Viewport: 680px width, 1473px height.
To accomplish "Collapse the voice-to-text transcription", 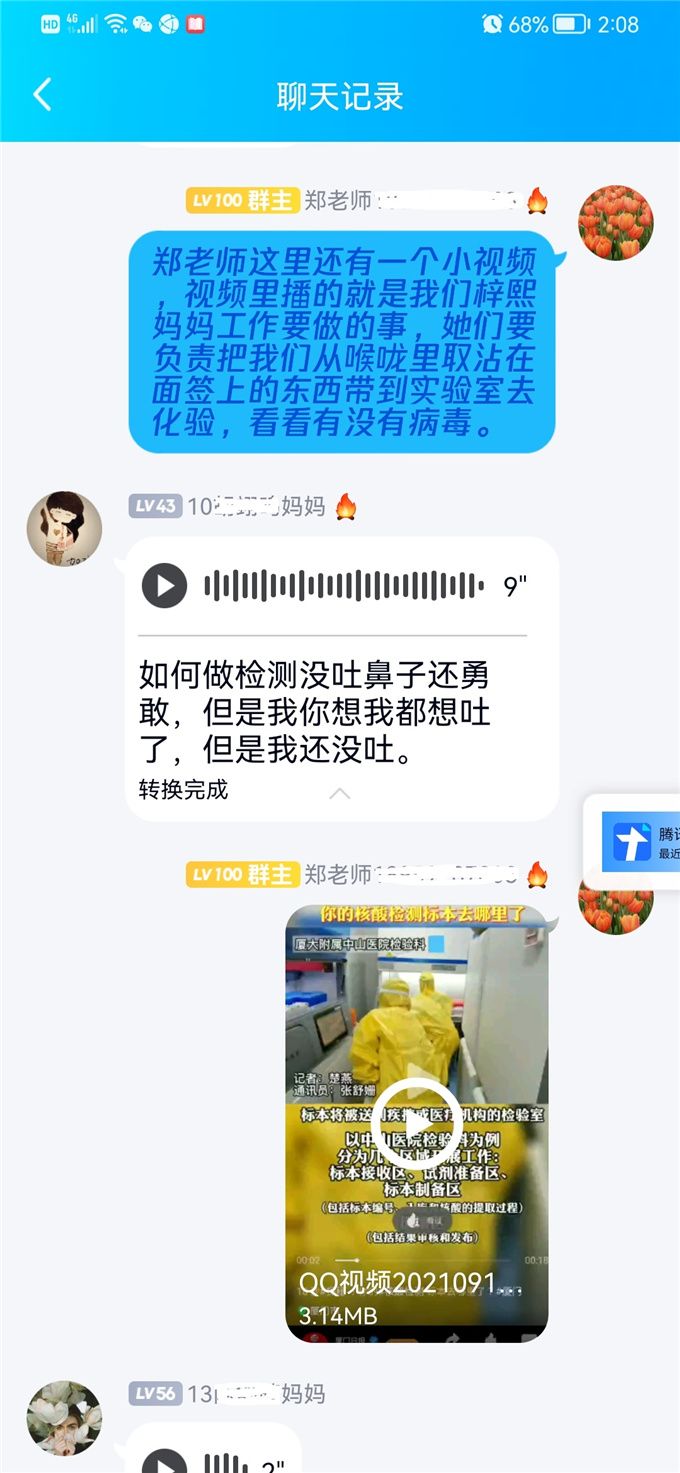I will 340,793.
